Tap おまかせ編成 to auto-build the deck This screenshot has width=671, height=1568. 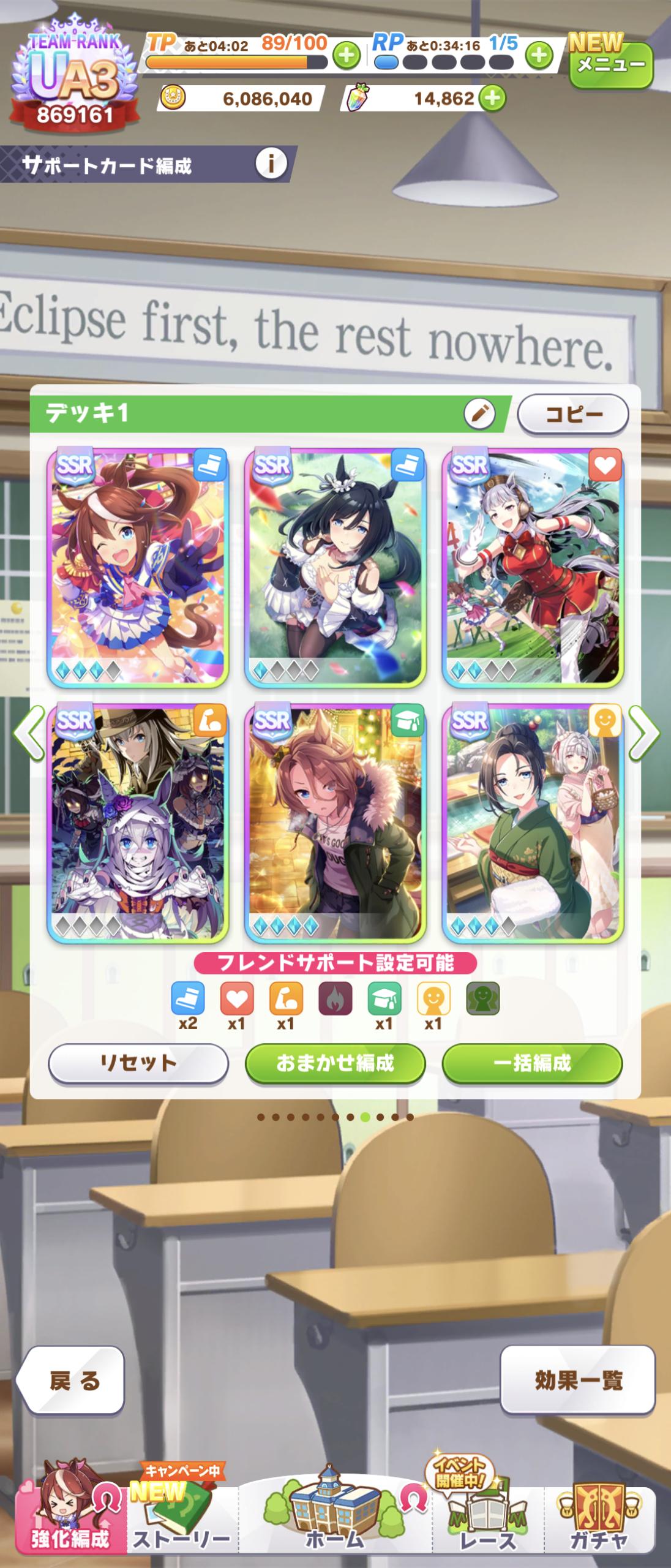[x=335, y=1063]
